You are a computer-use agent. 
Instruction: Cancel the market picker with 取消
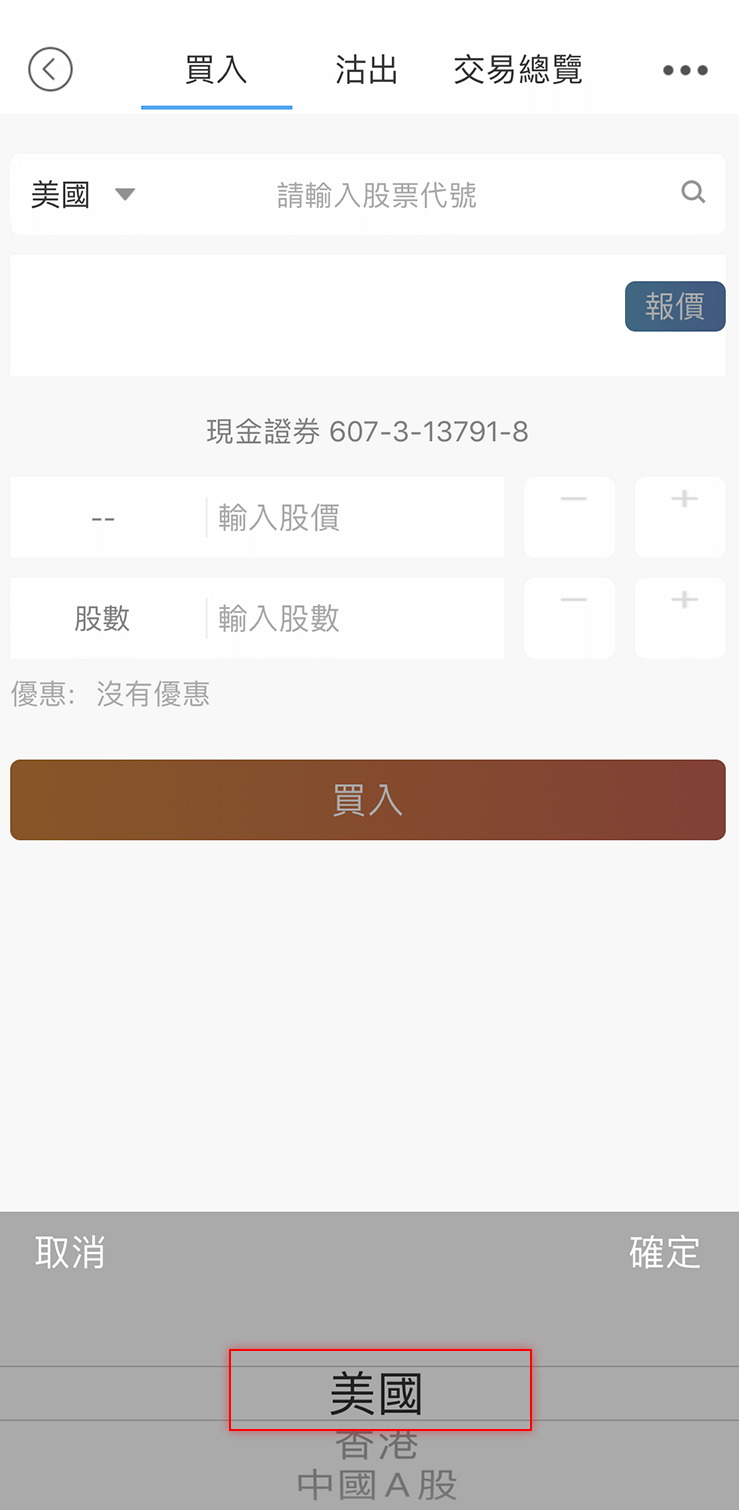click(69, 1252)
